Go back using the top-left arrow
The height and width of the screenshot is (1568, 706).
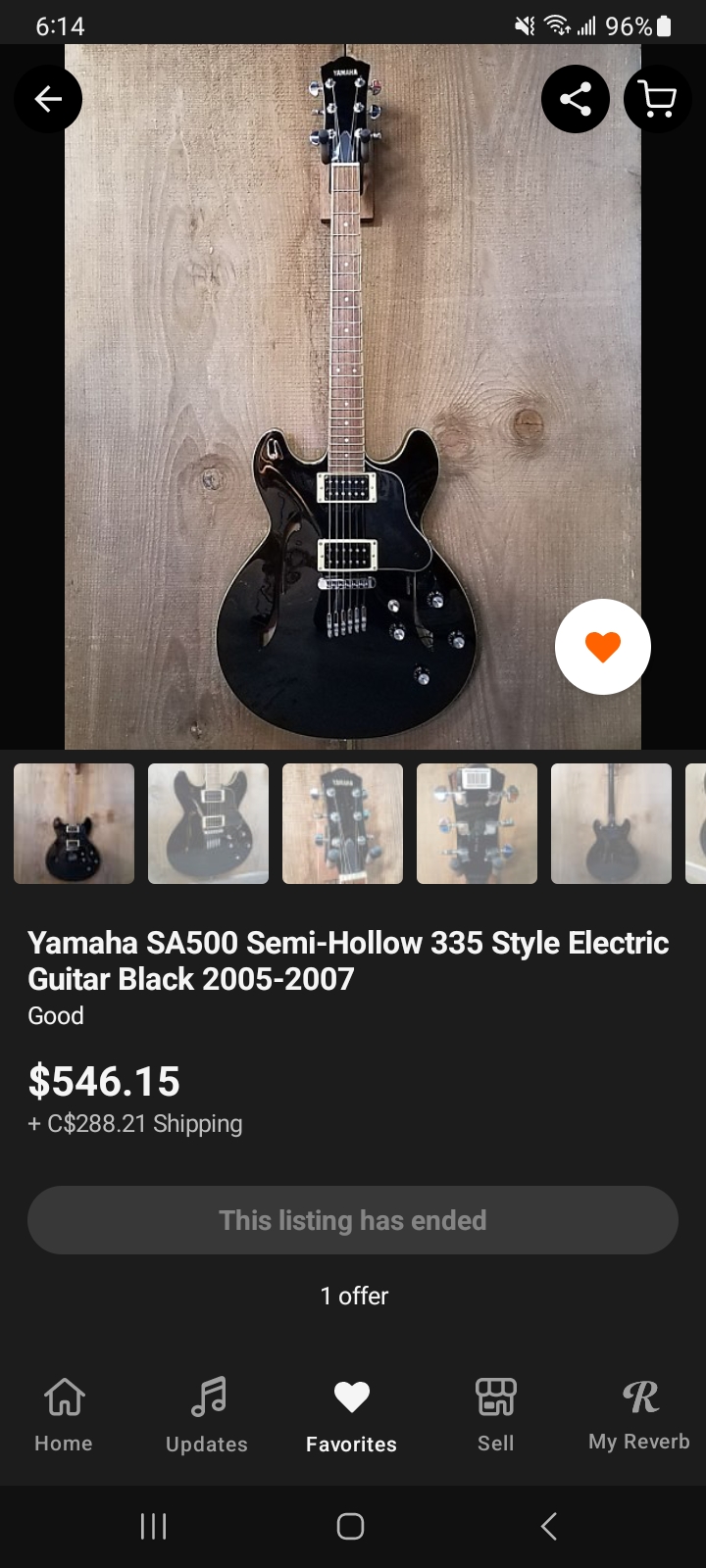pos(48,99)
